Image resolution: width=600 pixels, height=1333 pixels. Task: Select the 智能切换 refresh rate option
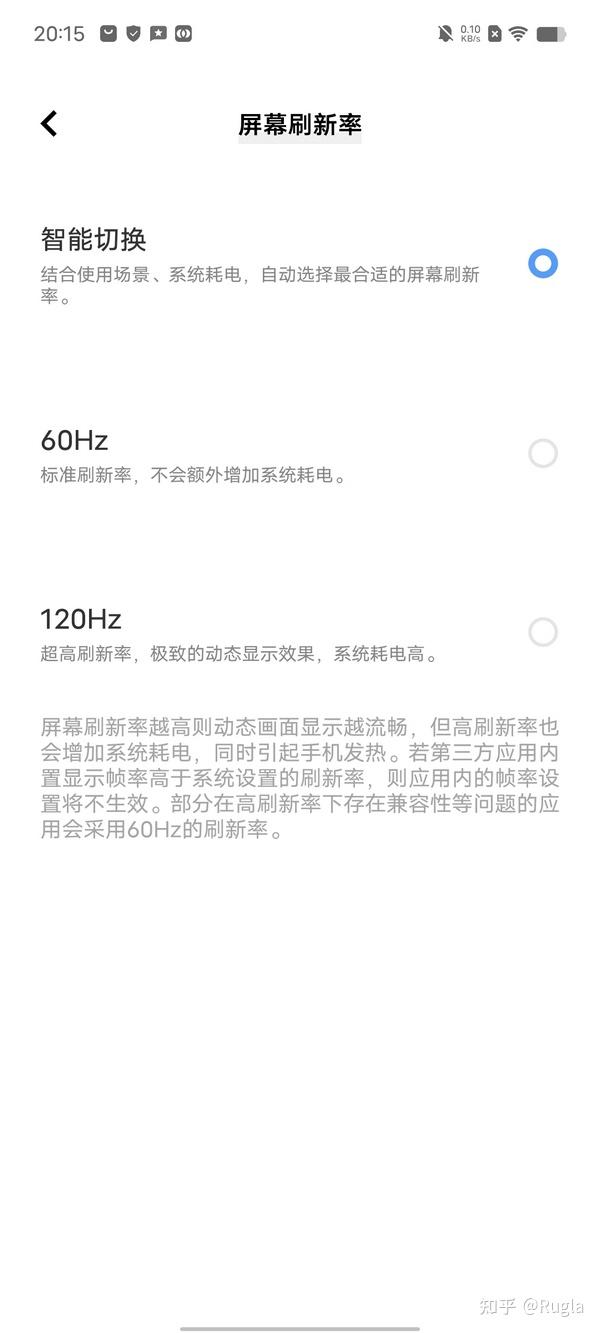coord(542,264)
